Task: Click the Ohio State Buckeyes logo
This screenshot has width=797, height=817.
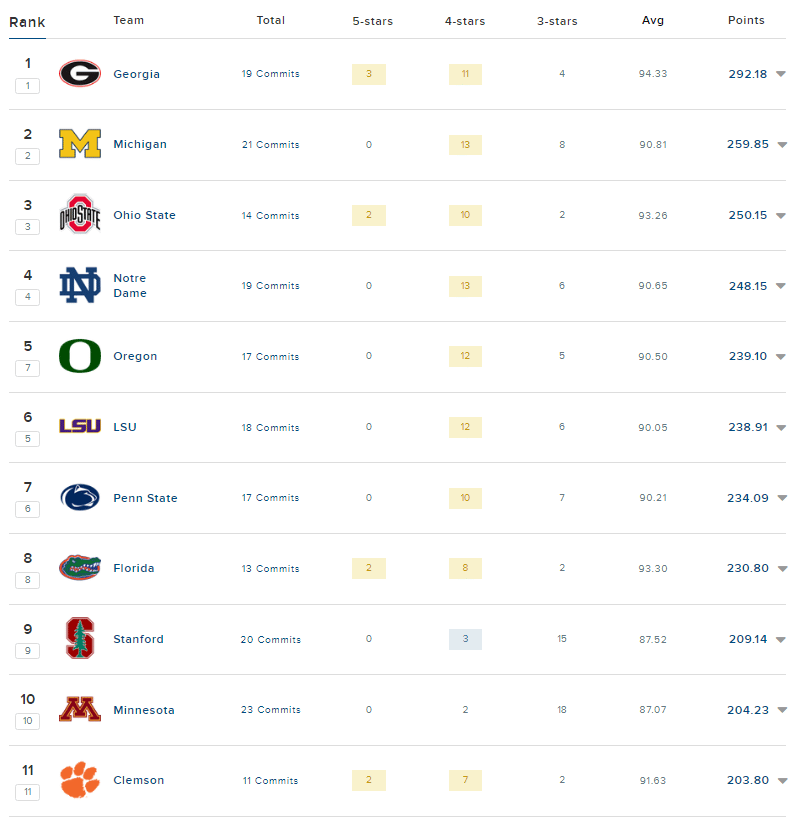Action: pyautogui.click(x=80, y=215)
